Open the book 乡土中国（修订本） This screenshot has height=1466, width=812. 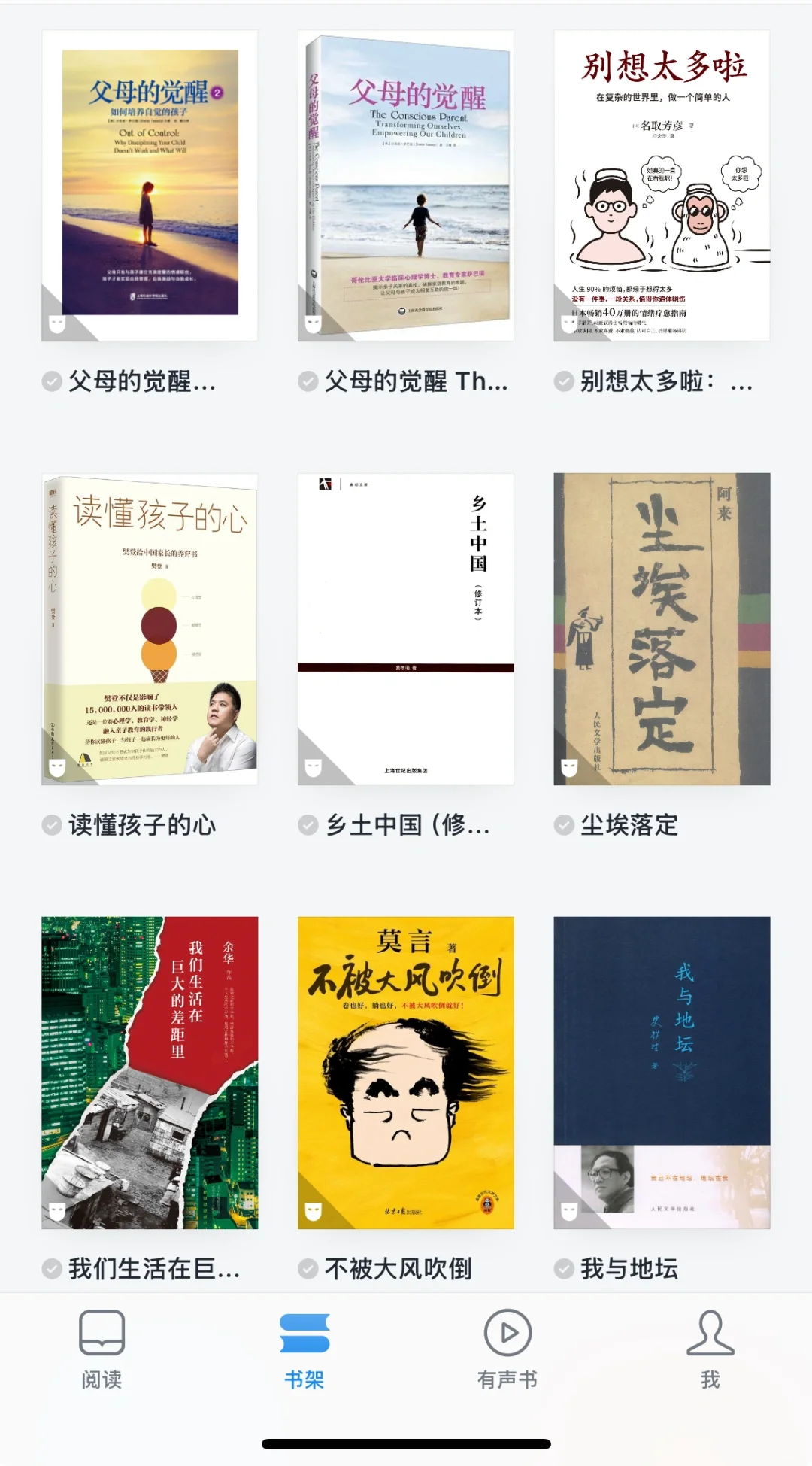406,629
